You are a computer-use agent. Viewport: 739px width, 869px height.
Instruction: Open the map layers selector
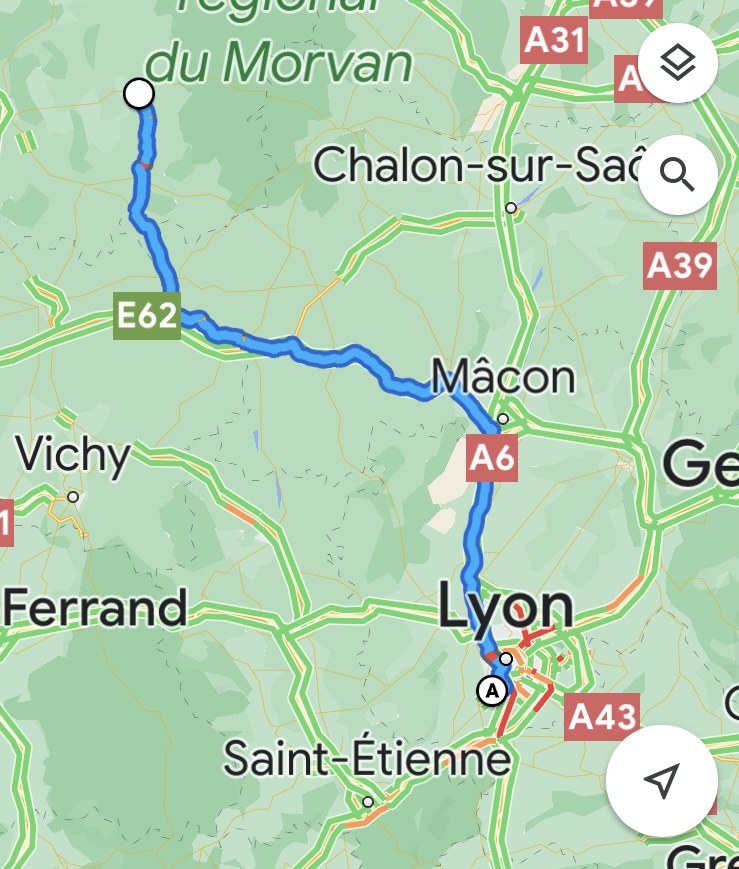coord(677,64)
